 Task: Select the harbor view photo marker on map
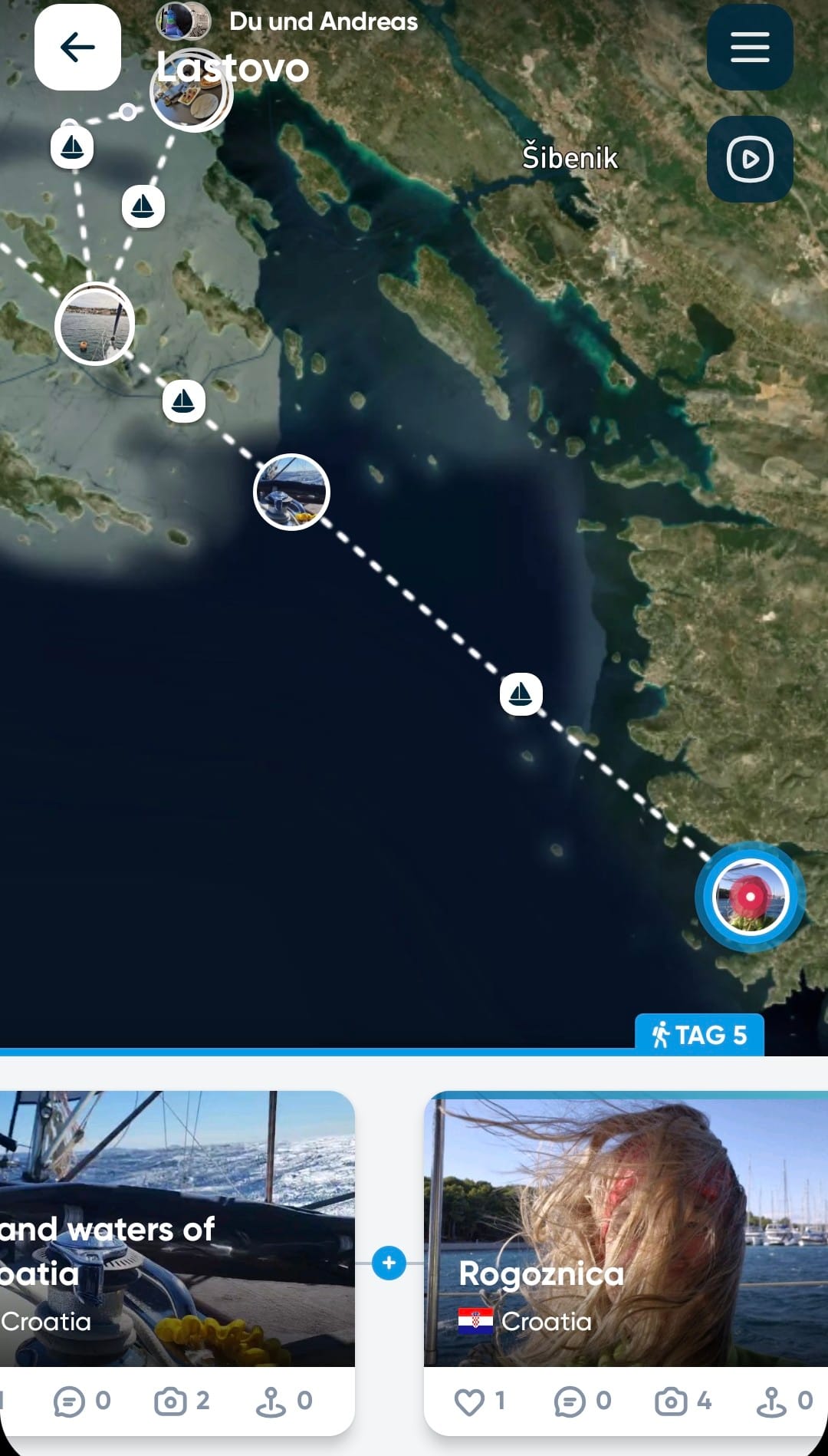95,324
